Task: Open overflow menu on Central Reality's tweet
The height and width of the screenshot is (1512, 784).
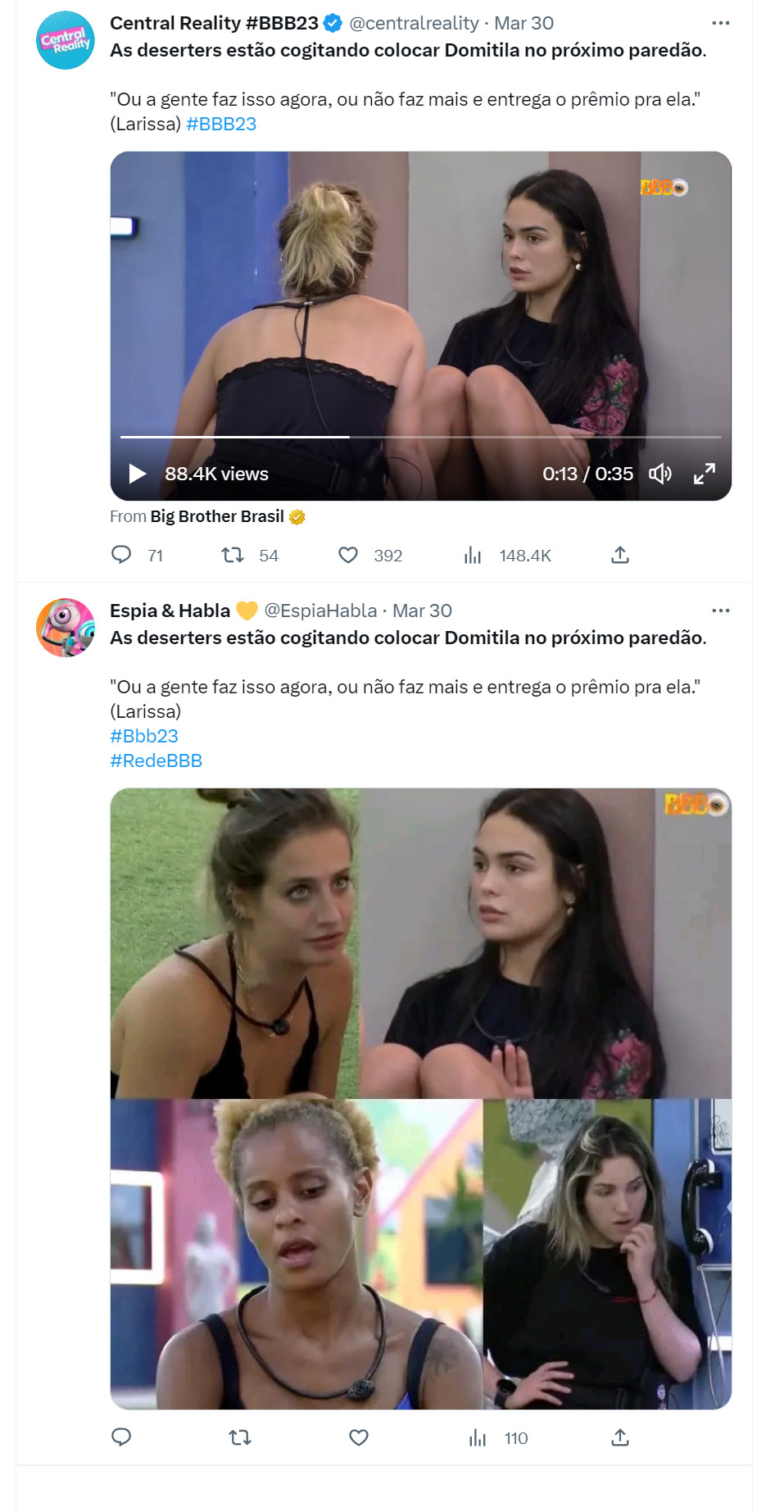Action: [x=720, y=23]
